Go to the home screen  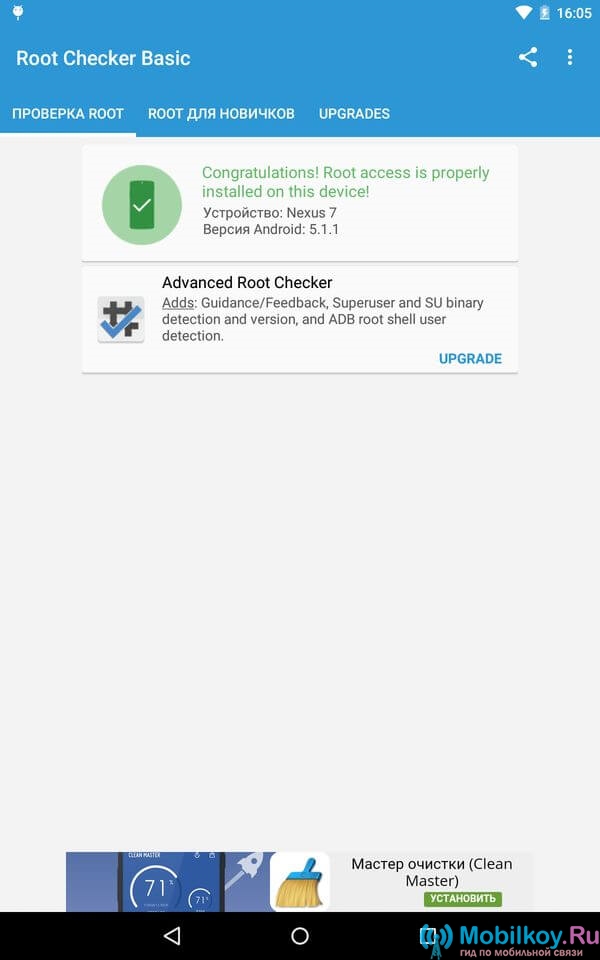pyautogui.click(x=300, y=936)
